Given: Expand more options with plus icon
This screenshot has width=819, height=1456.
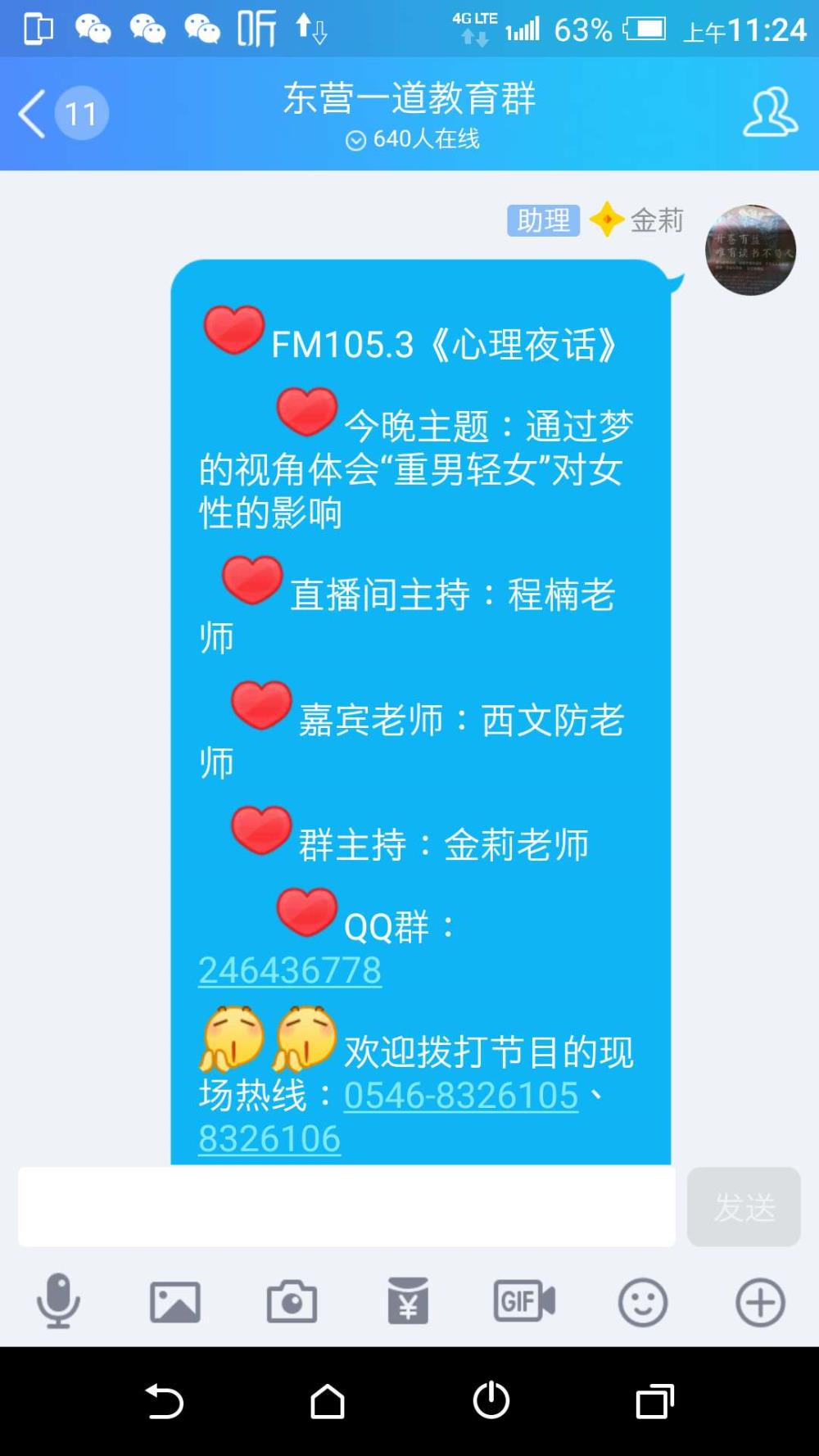Looking at the screenshot, I should click(760, 1301).
